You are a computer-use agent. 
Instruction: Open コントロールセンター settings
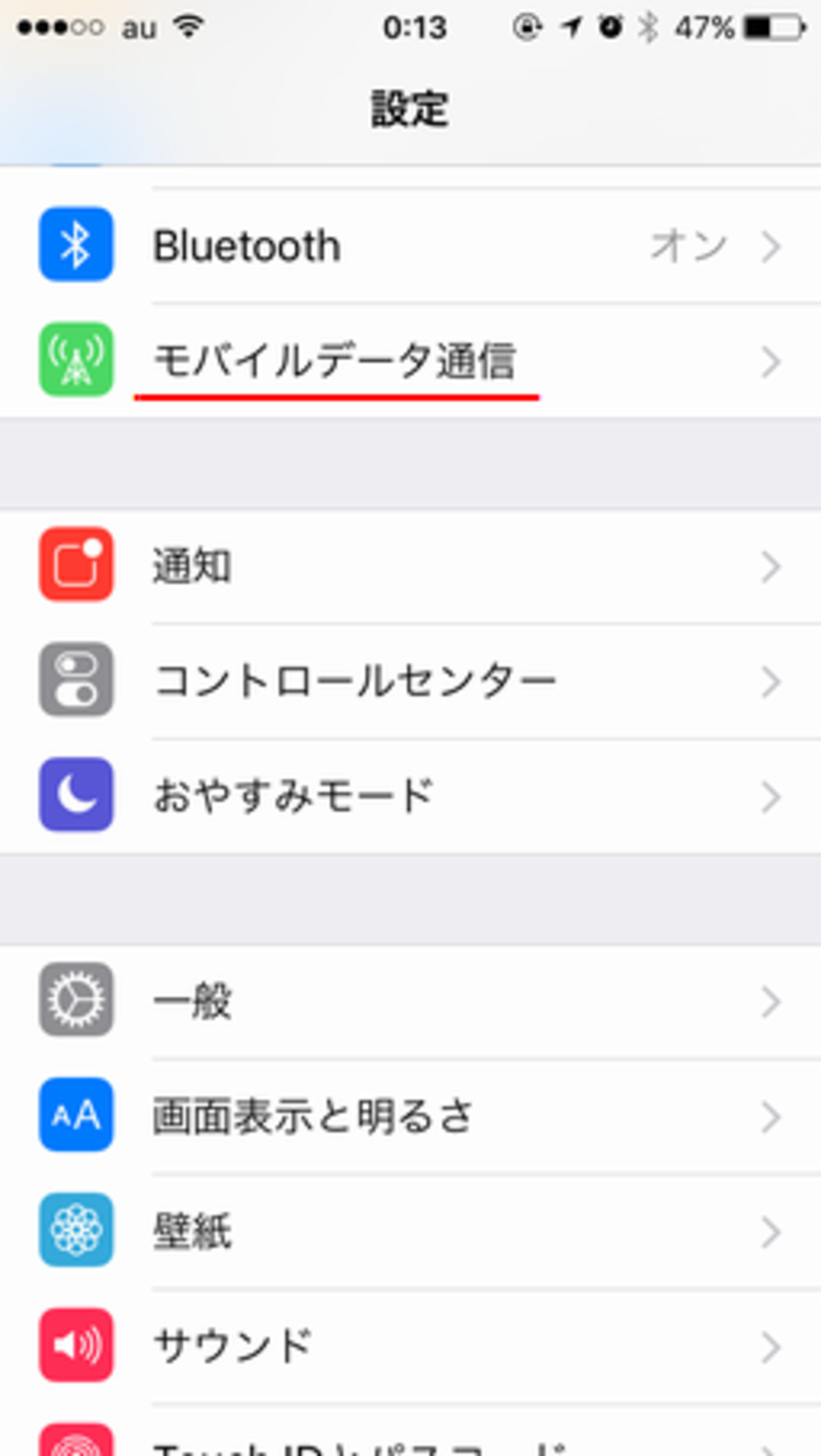(x=410, y=681)
